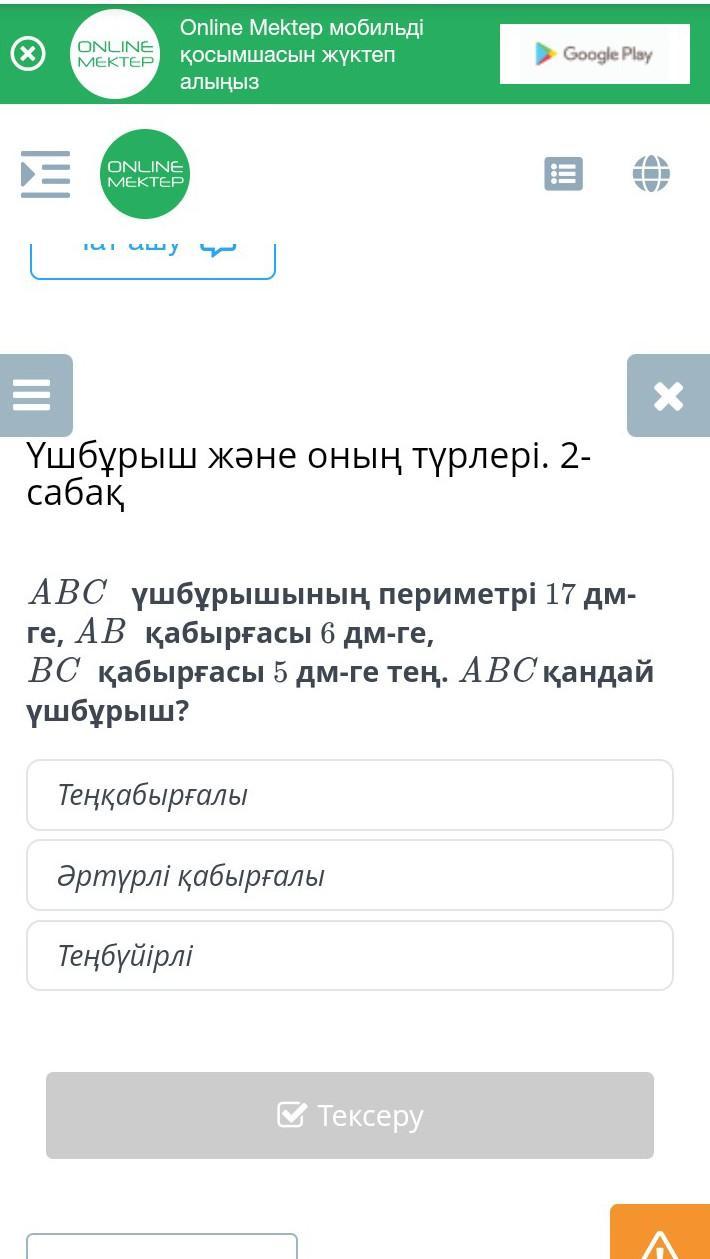This screenshot has width=710, height=1259.
Task: Open the language globe selector
Action: tap(651, 174)
